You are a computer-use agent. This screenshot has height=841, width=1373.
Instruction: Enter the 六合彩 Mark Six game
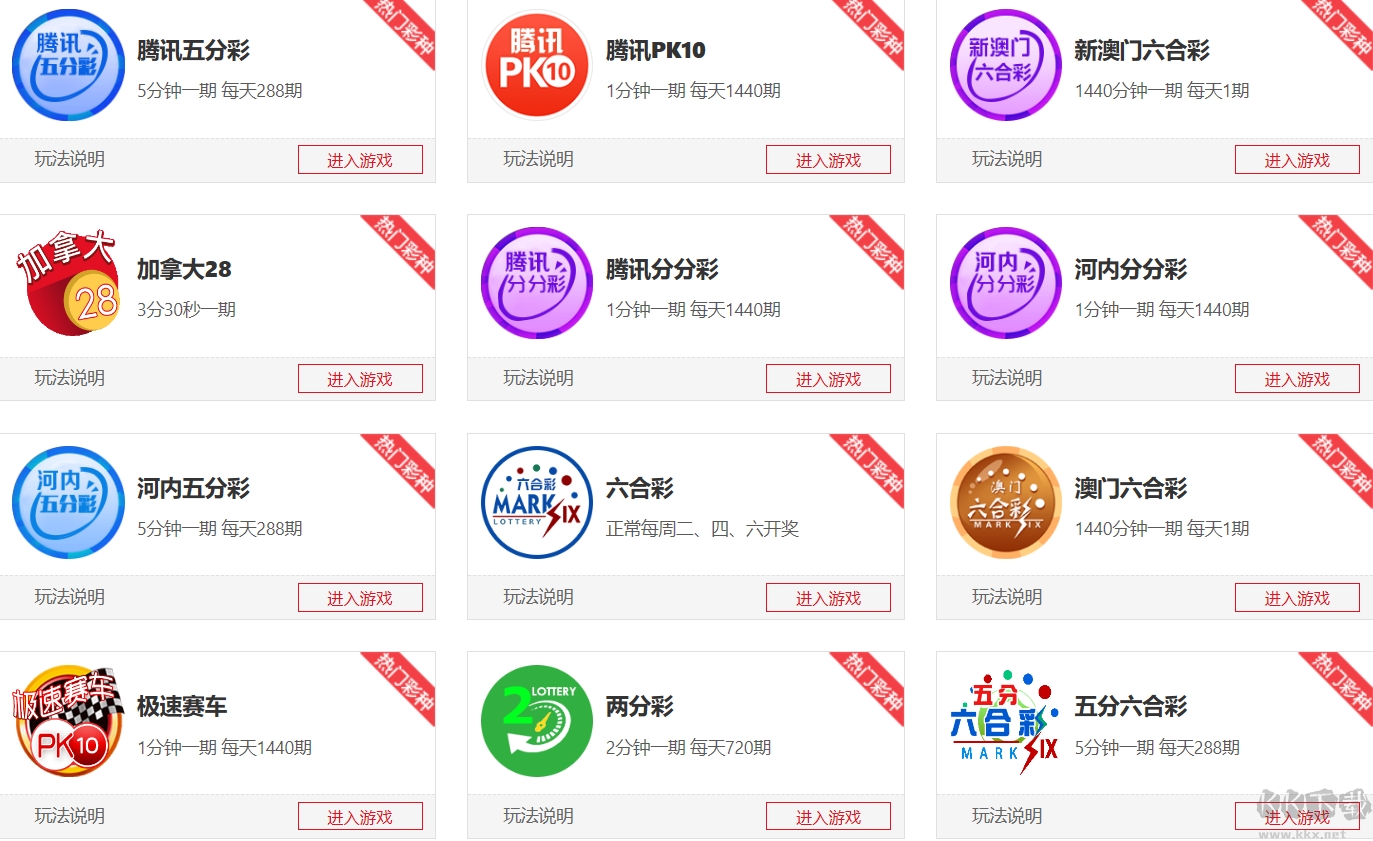[828, 598]
